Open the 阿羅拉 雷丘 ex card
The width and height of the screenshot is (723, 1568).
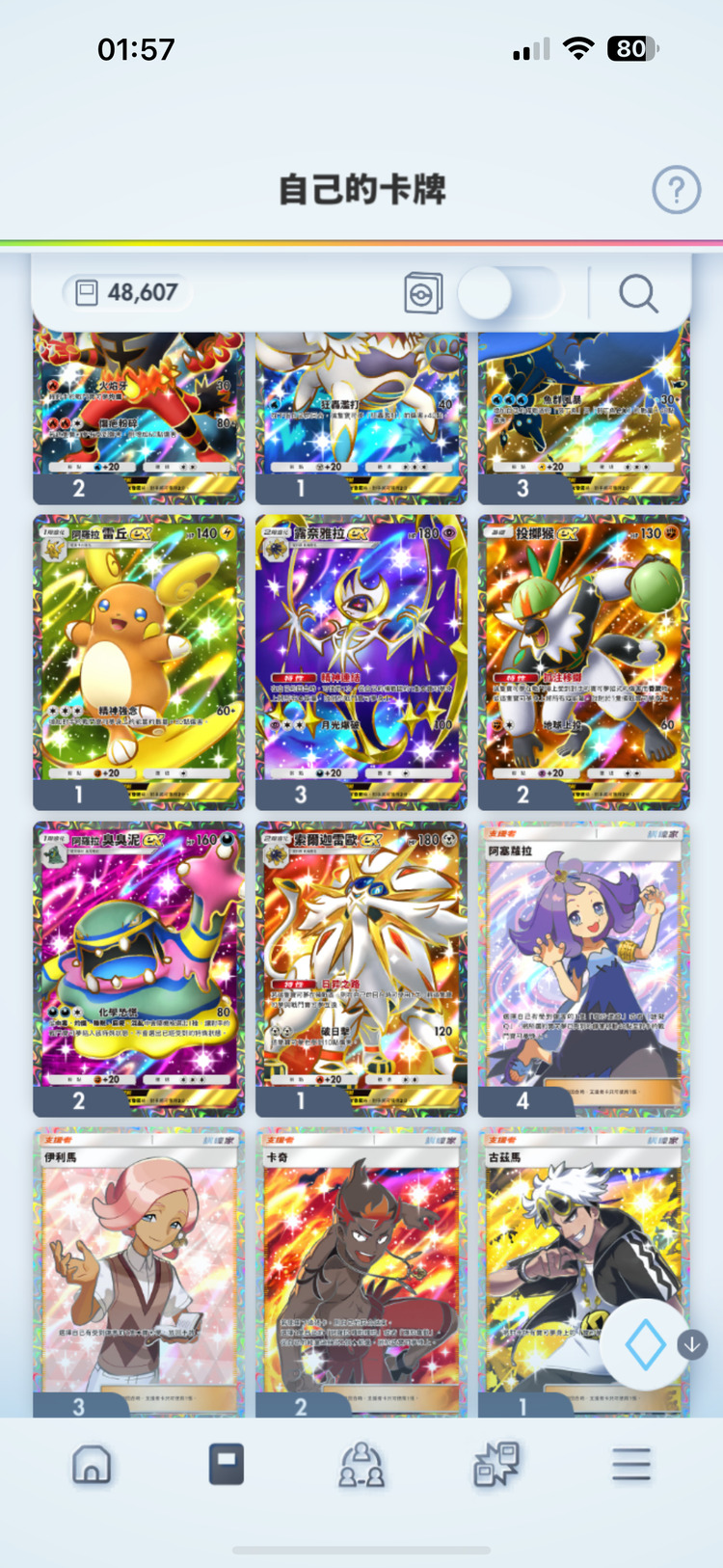pos(139,656)
